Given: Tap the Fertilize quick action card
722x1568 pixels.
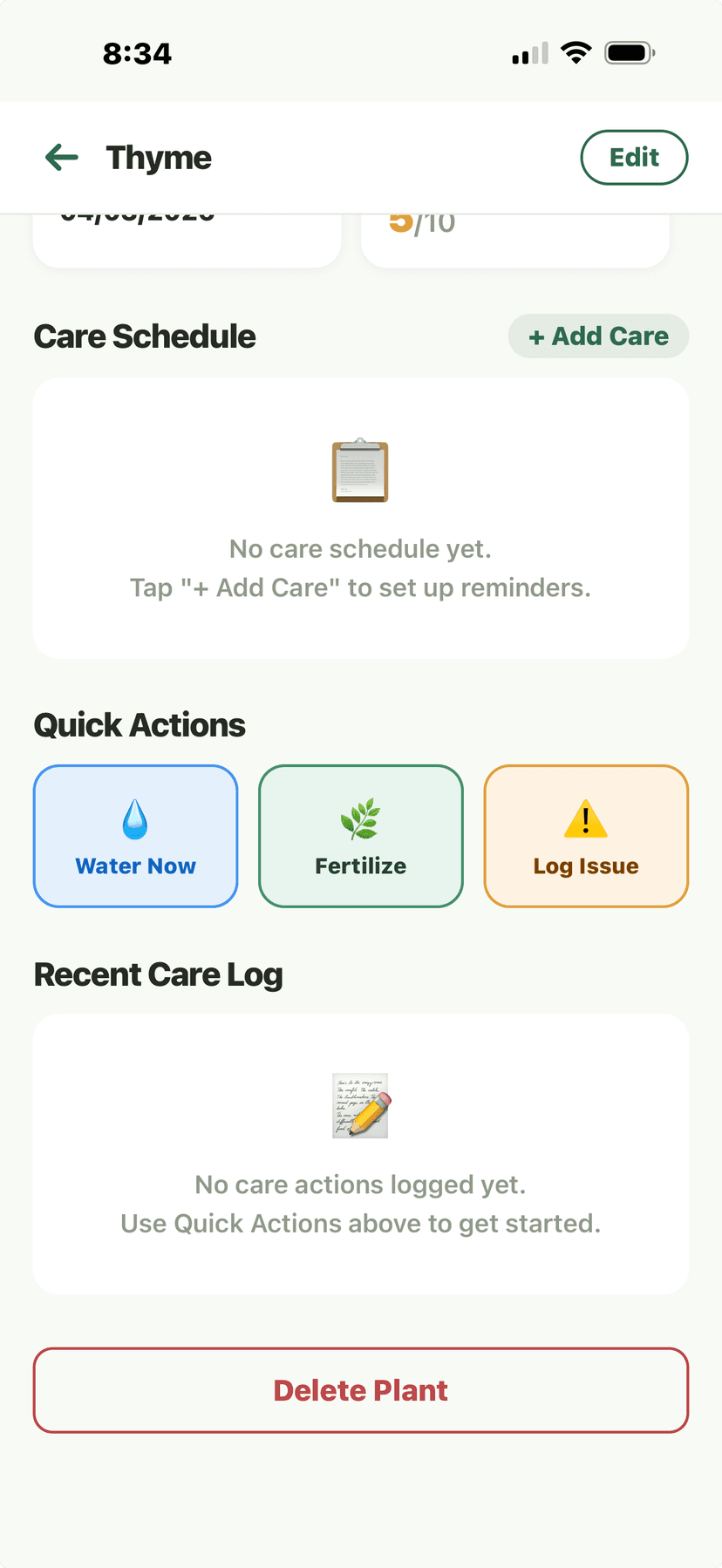Looking at the screenshot, I should (360, 836).
